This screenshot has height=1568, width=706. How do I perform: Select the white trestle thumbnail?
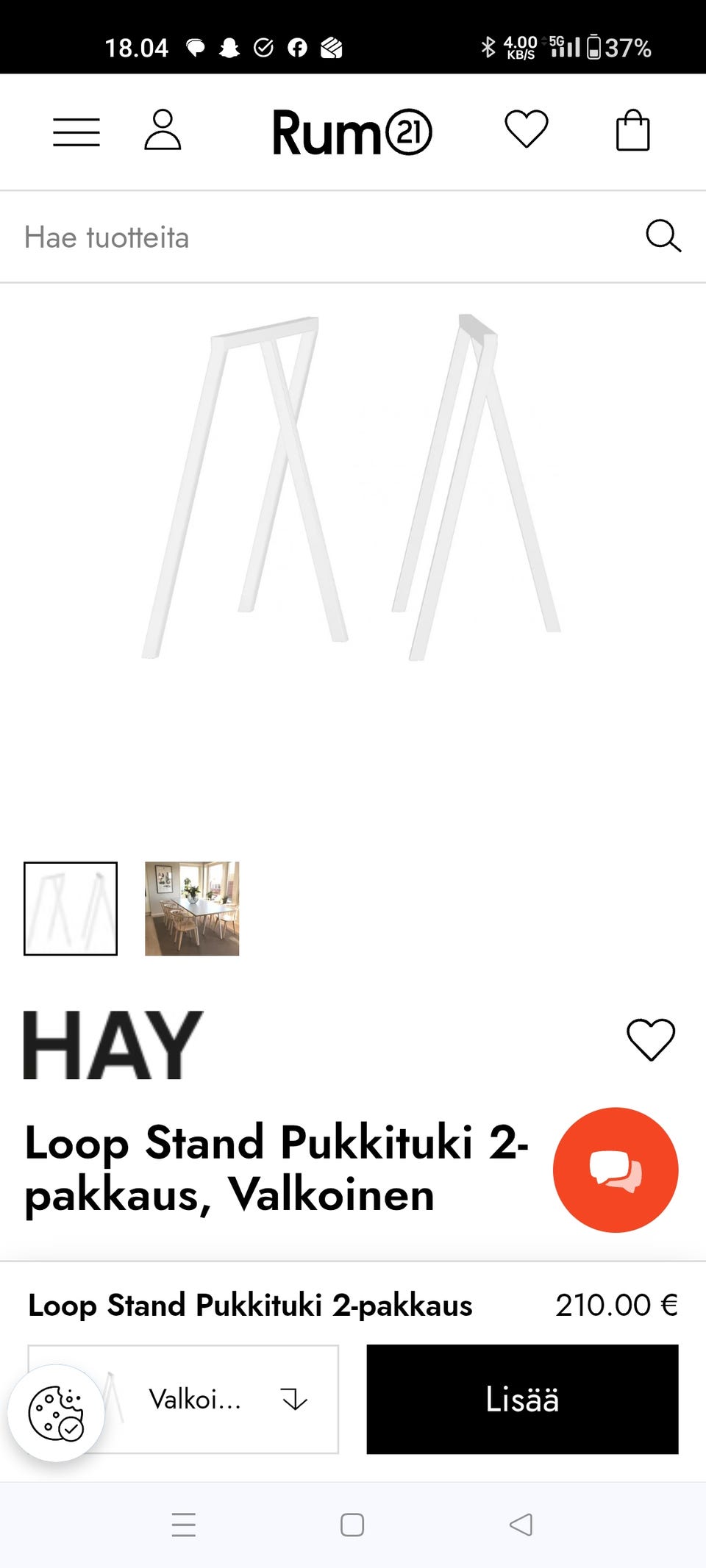click(71, 909)
